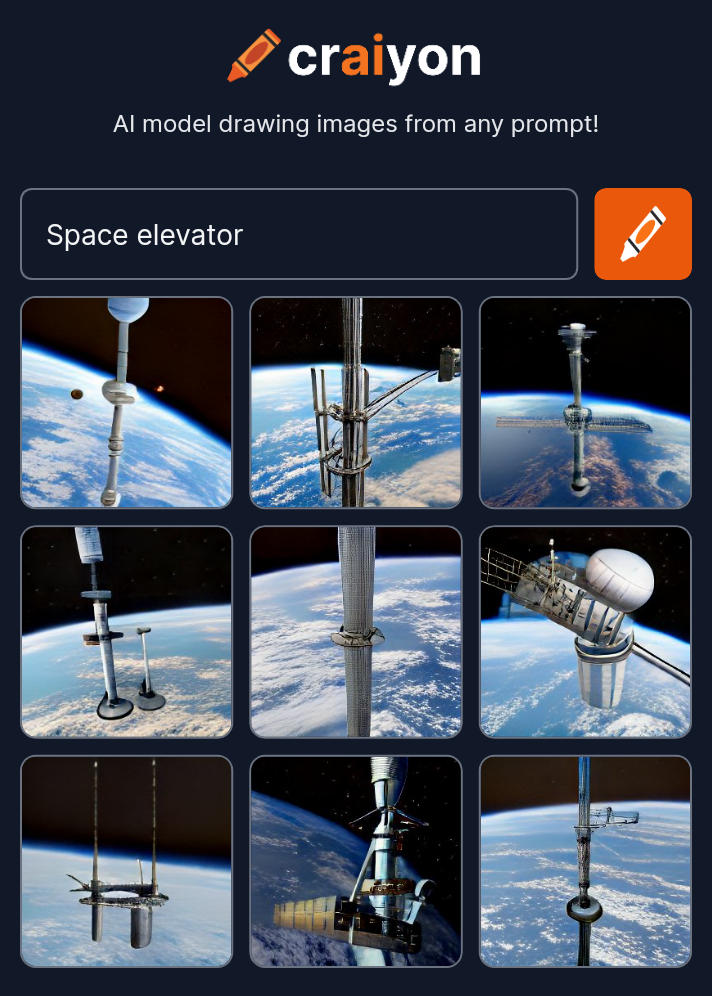View the image with two thin cables and platform
712x996 pixels.
tap(126, 861)
